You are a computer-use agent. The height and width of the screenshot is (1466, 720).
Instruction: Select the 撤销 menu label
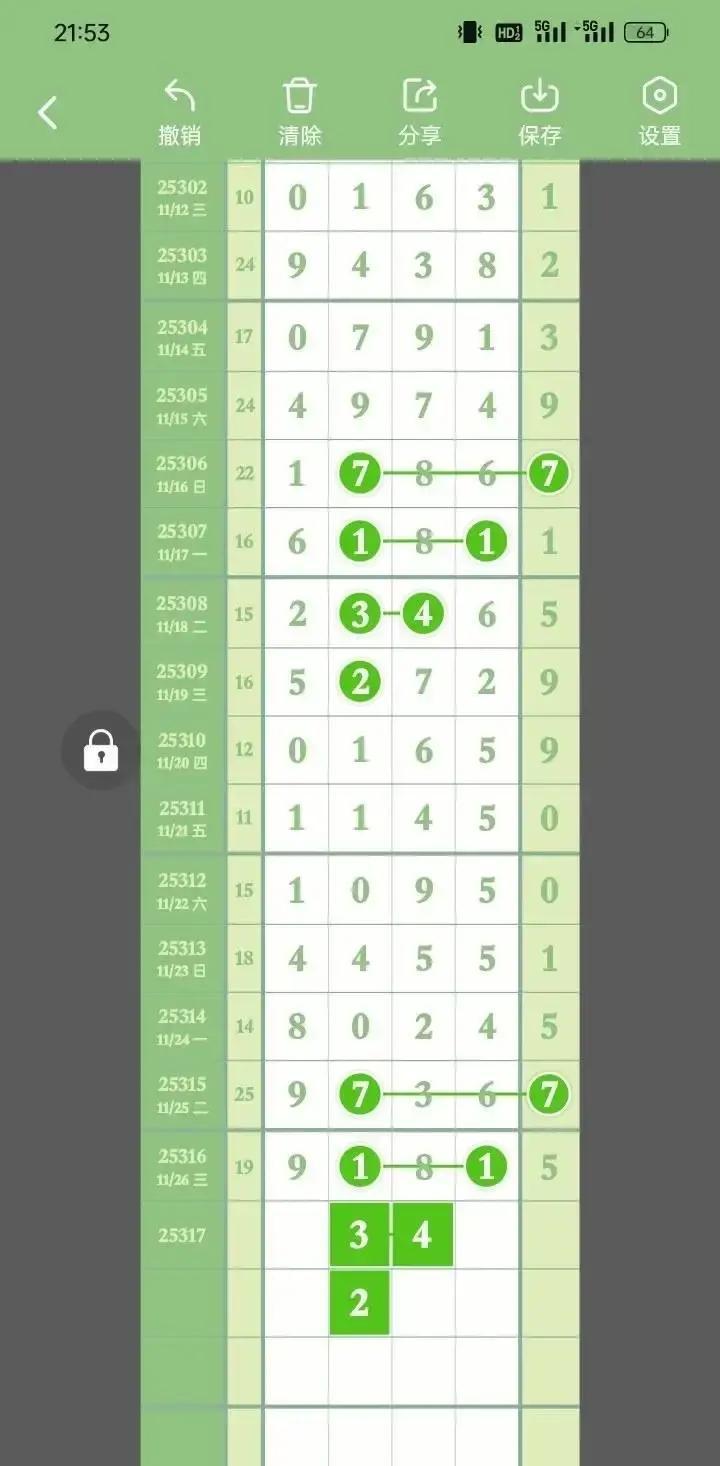(x=179, y=136)
